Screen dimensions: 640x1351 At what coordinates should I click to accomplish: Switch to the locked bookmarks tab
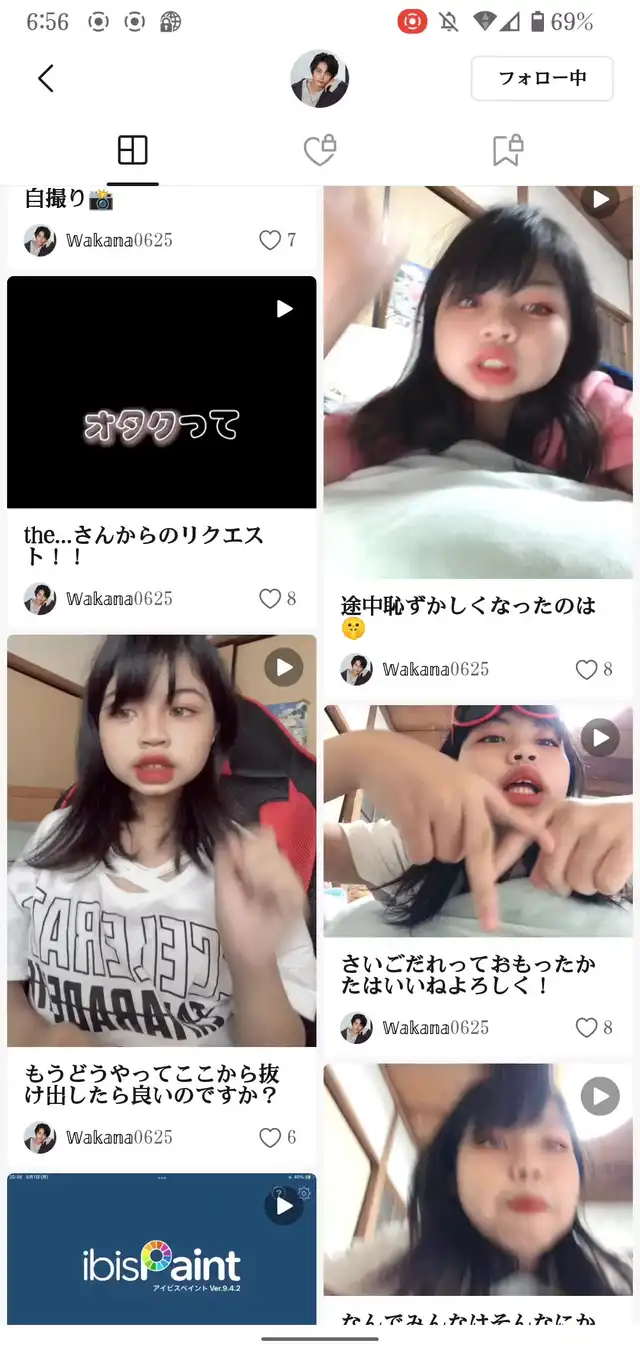[x=508, y=151]
